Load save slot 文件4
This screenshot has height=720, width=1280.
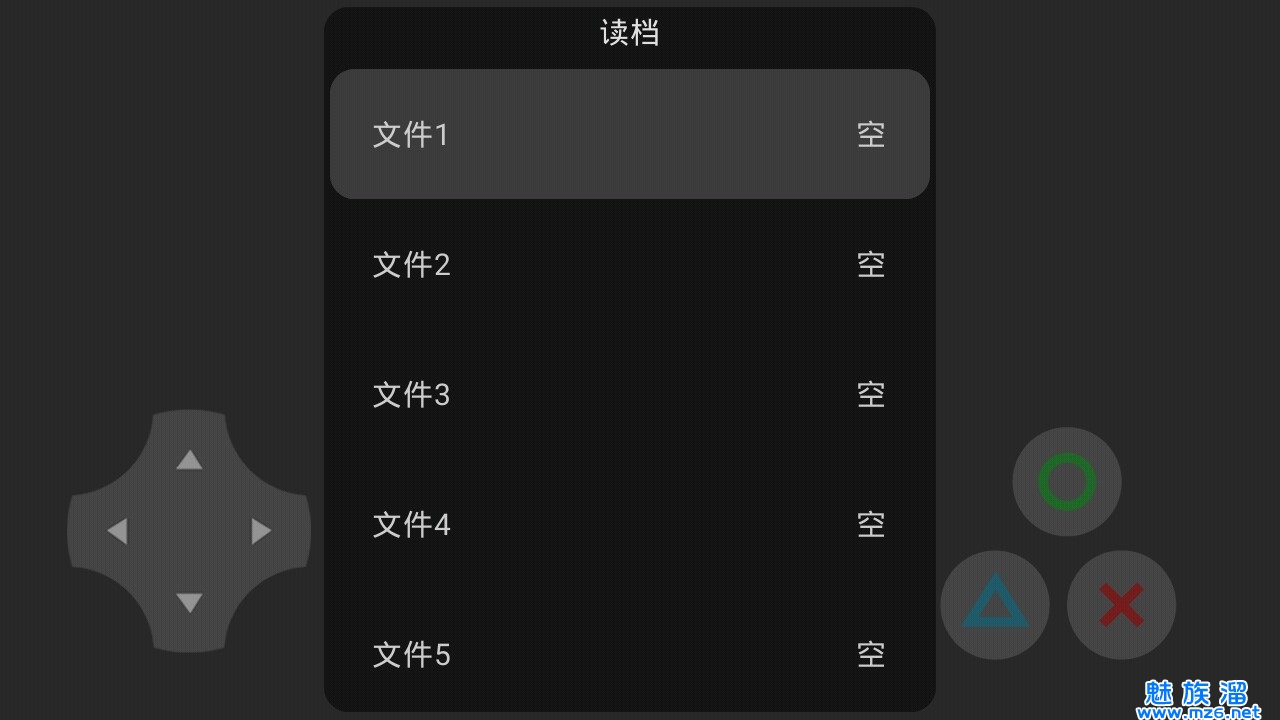(629, 524)
